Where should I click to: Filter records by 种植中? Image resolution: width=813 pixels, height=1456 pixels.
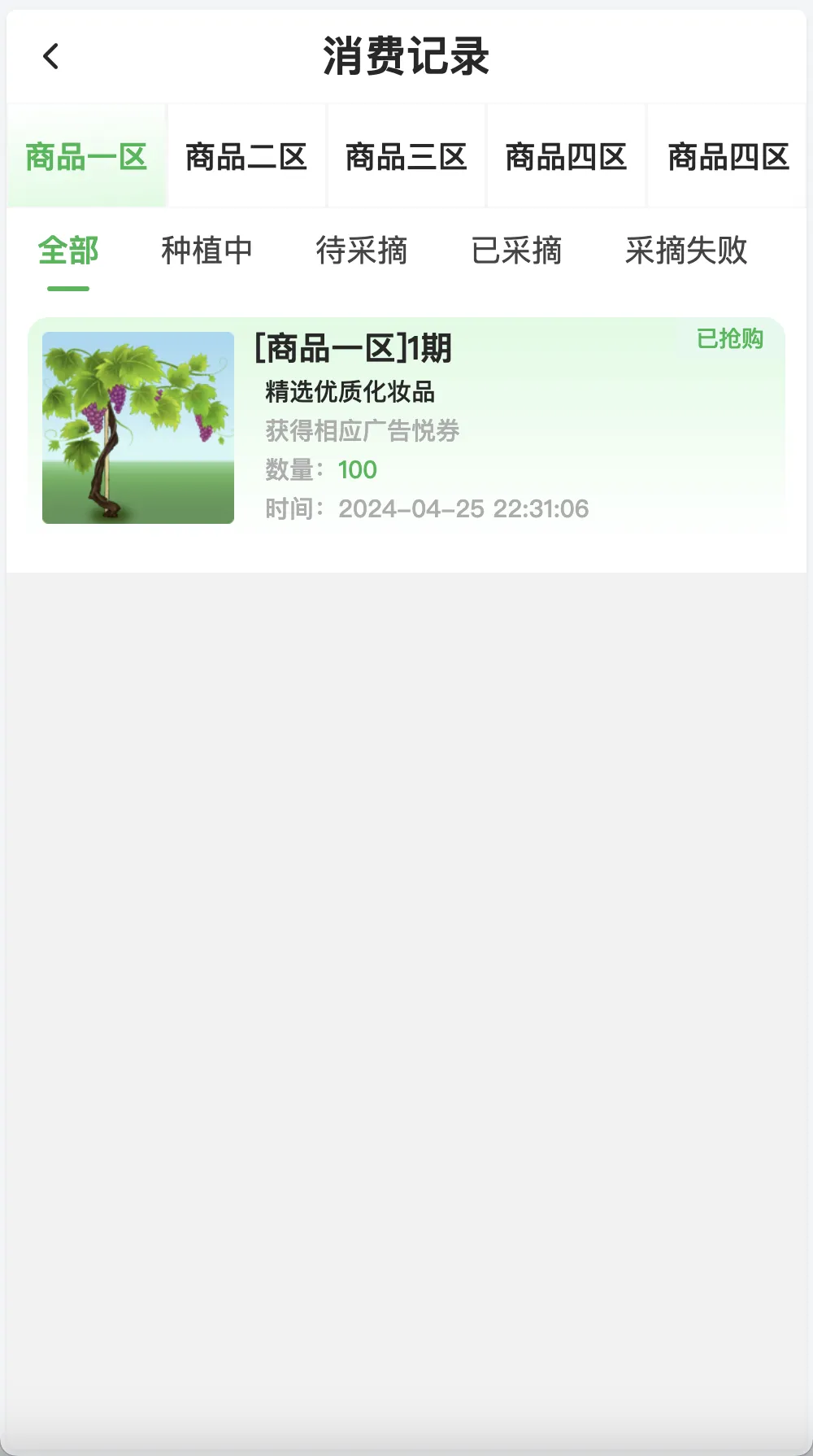pos(207,251)
